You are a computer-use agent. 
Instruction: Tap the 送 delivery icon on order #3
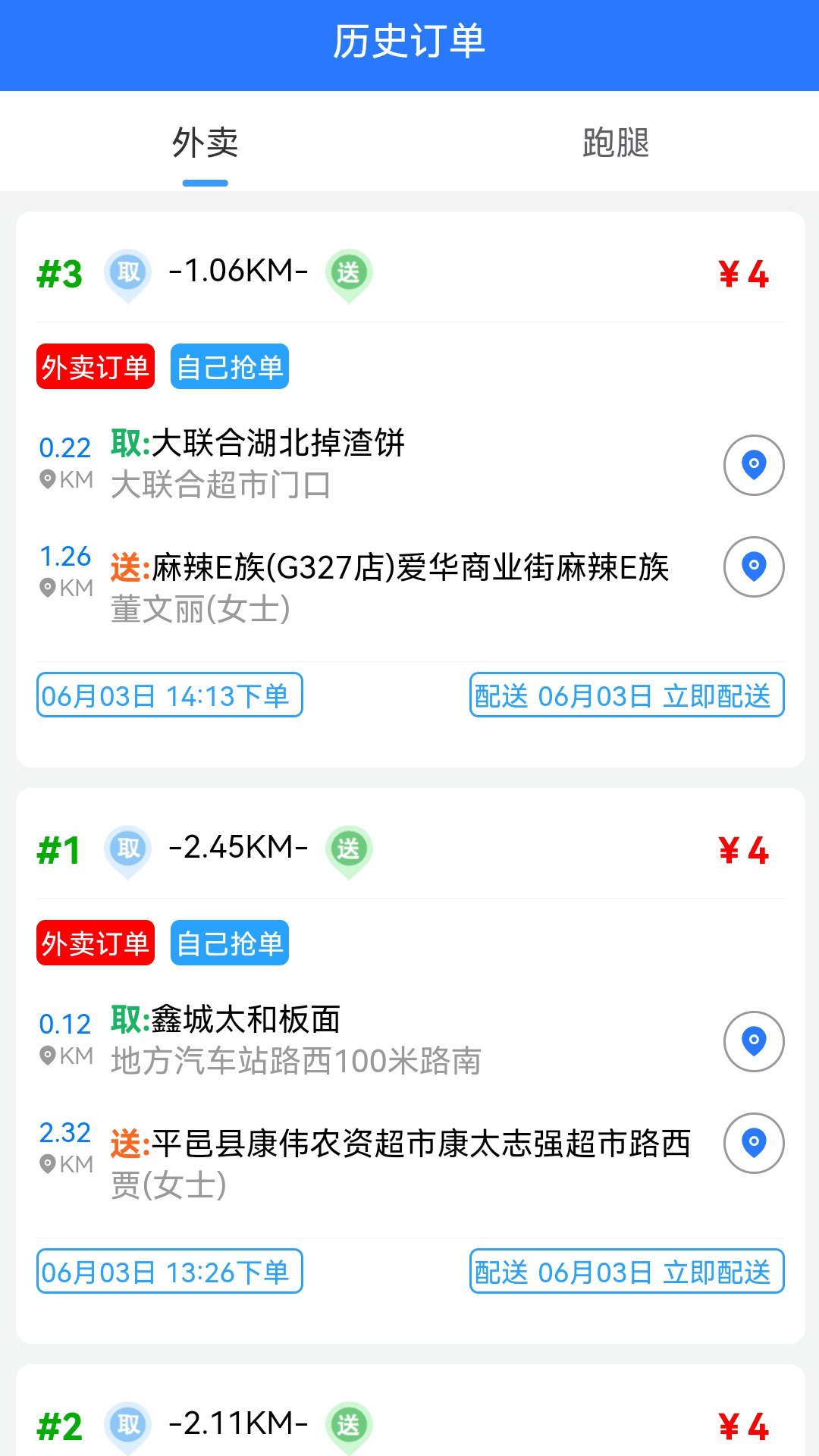[349, 275]
